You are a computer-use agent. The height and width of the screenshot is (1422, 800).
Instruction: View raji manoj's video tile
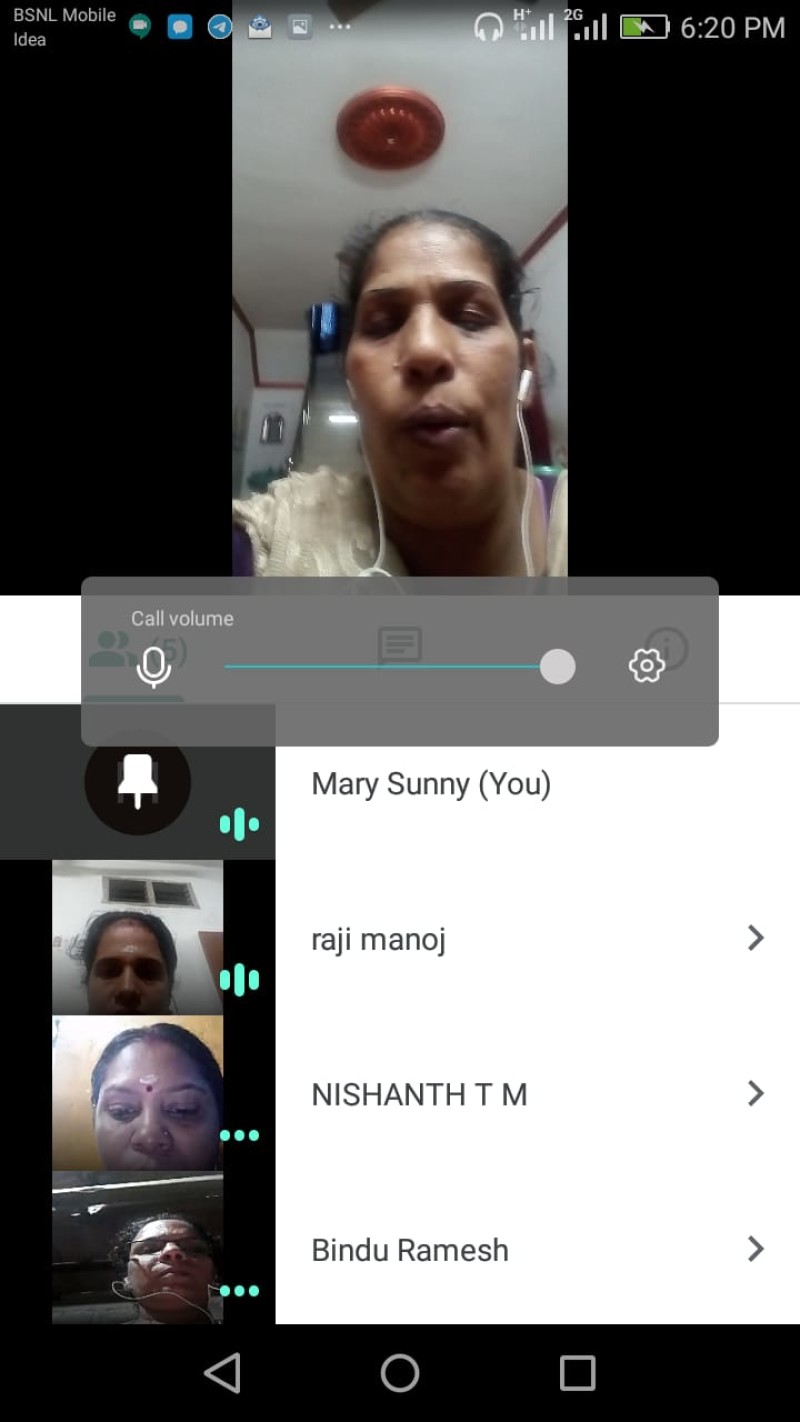[137, 938]
